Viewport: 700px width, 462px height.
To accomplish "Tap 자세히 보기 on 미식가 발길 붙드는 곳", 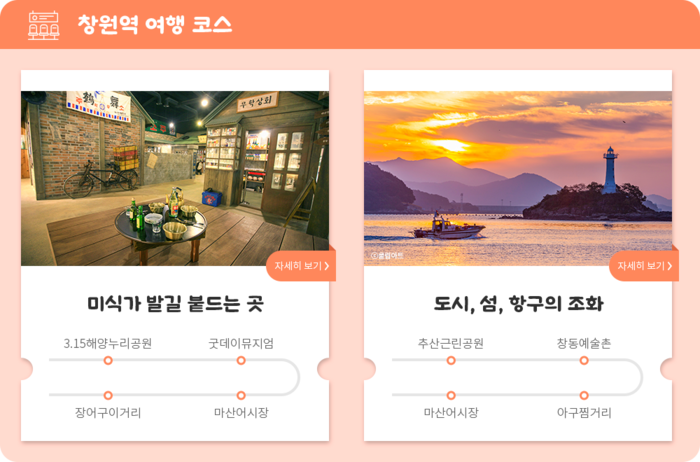I will point(301,266).
